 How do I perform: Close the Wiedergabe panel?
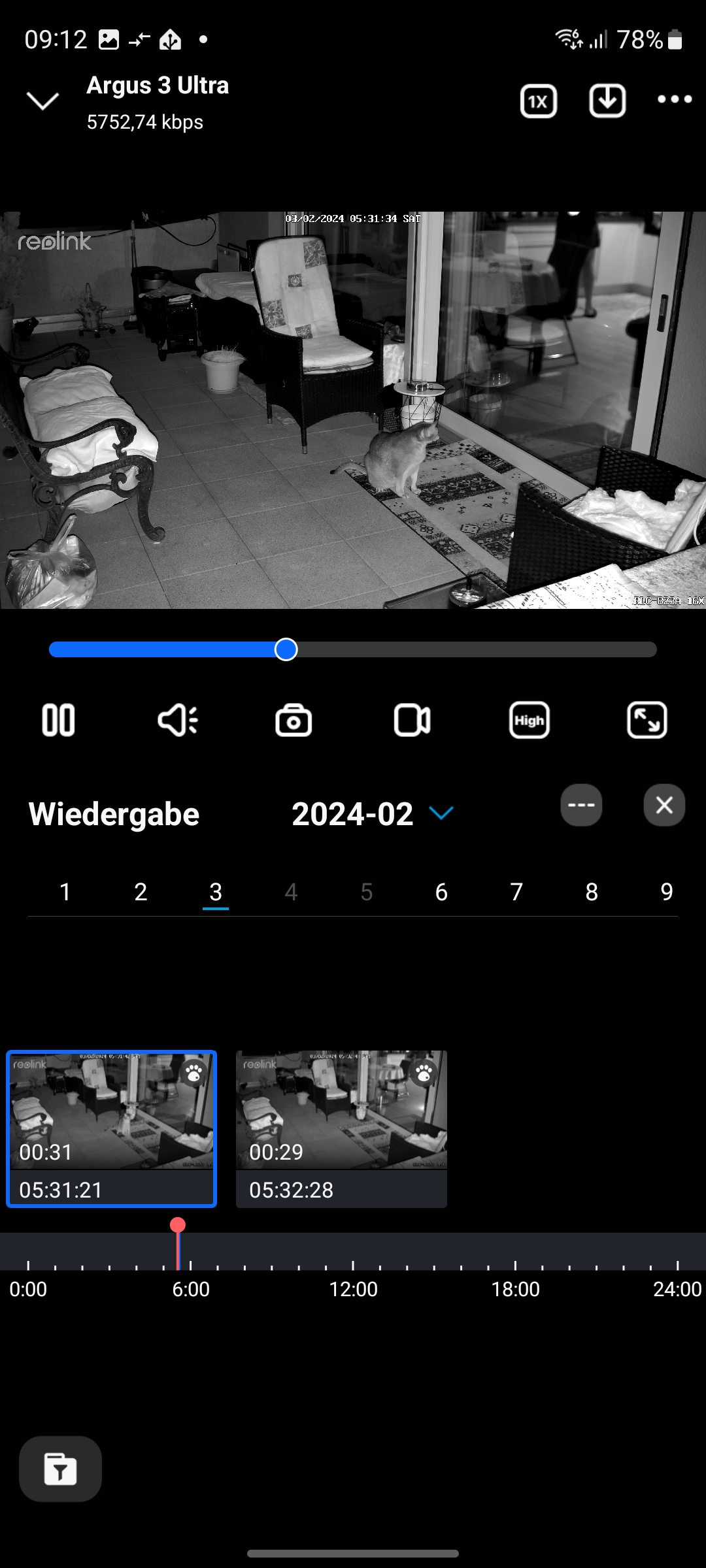coord(664,805)
